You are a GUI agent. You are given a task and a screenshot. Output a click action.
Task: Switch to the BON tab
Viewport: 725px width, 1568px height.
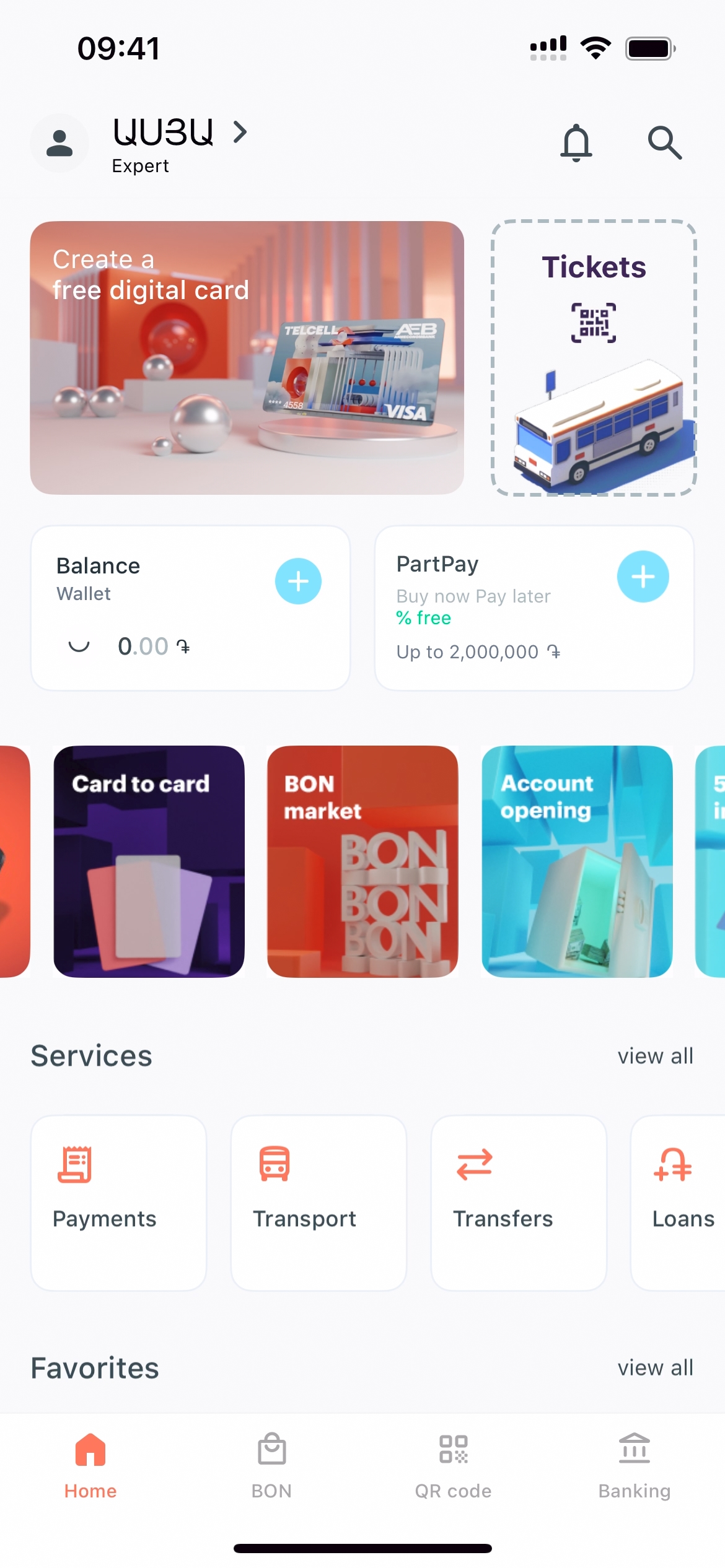click(271, 1465)
